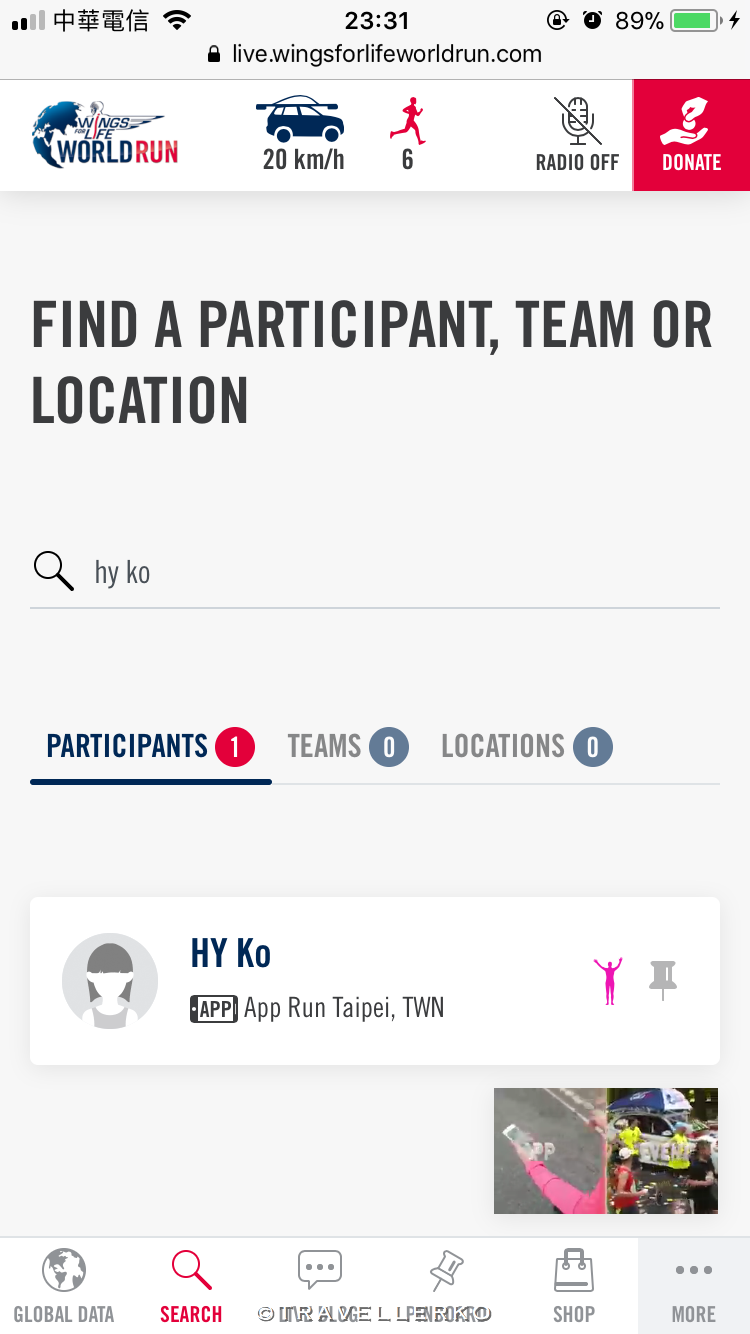The image size is (750, 1334).
Task: Toggle the live video preview thumbnail overlay
Action: point(606,1150)
